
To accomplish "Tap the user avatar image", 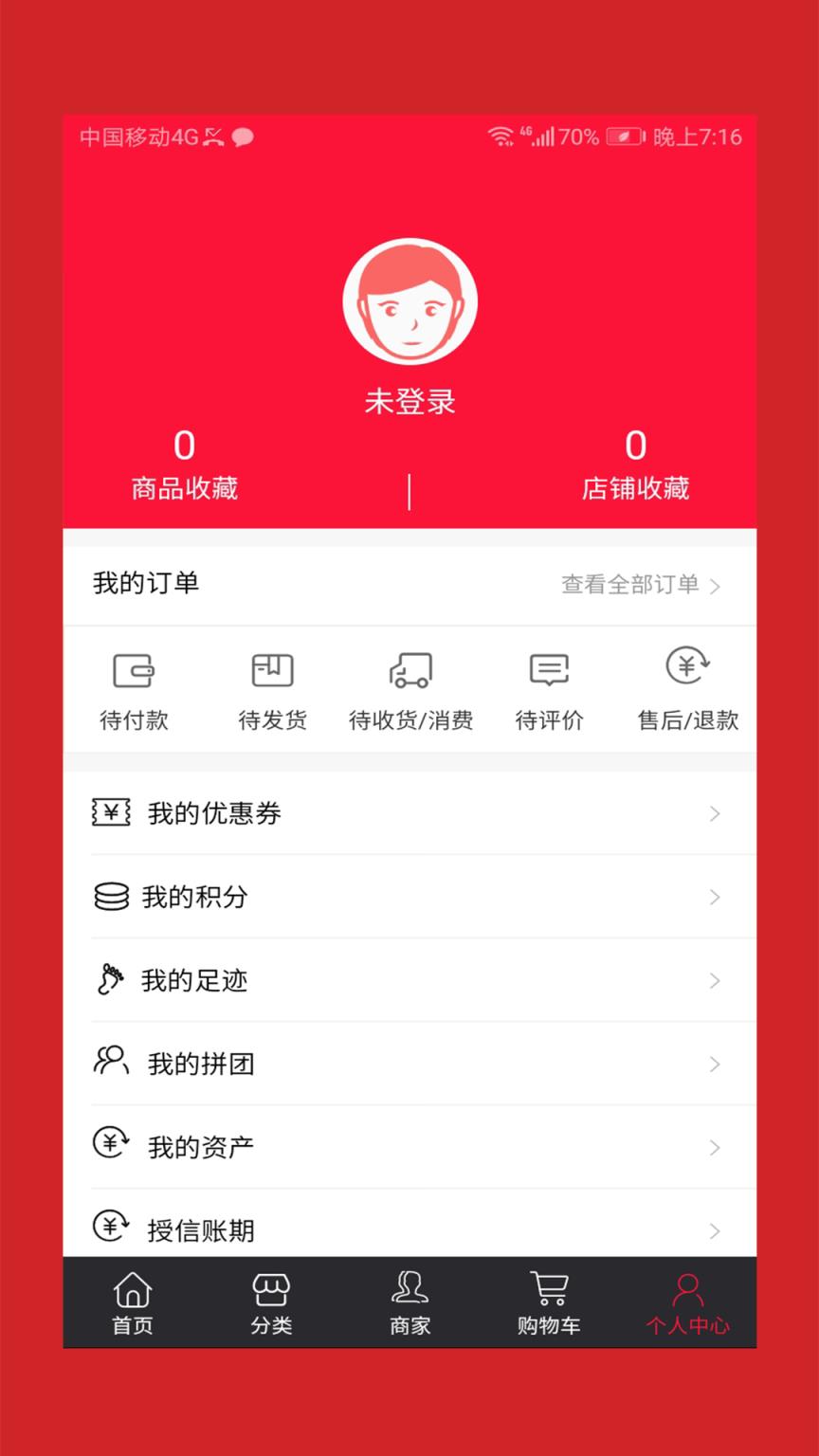I will (x=410, y=300).
